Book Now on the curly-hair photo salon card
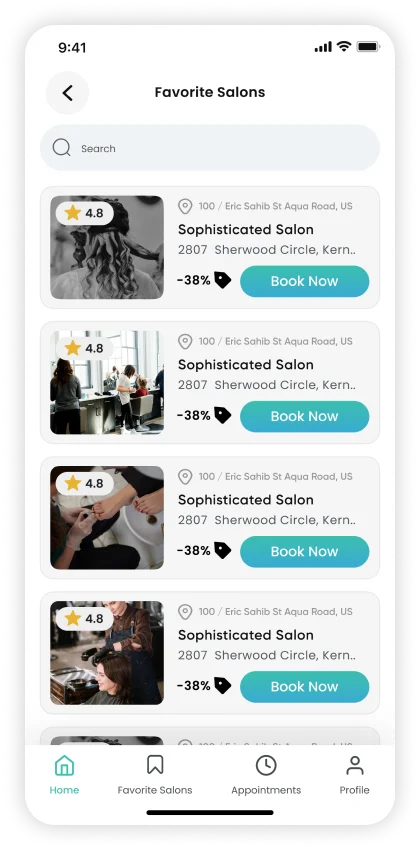Image resolution: width=420 pixels, height=850 pixels. (x=305, y=281)
